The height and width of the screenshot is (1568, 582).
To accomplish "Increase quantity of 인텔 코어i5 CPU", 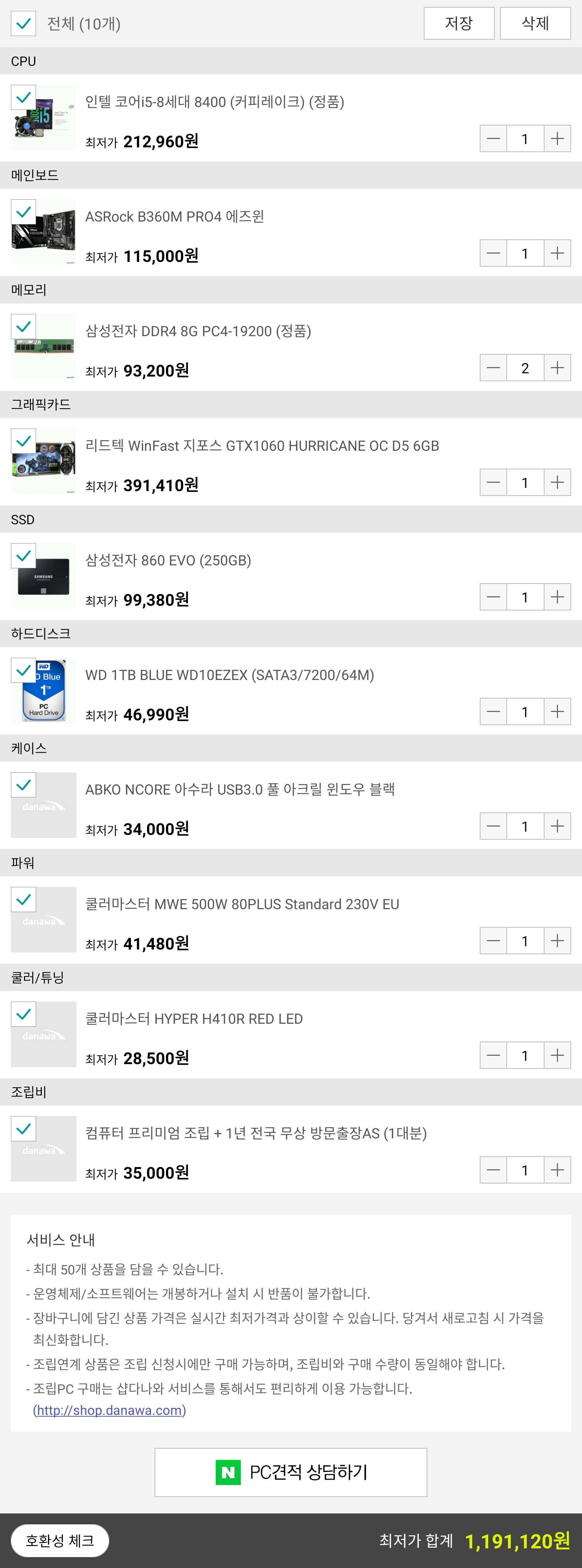I will (557, 139).
